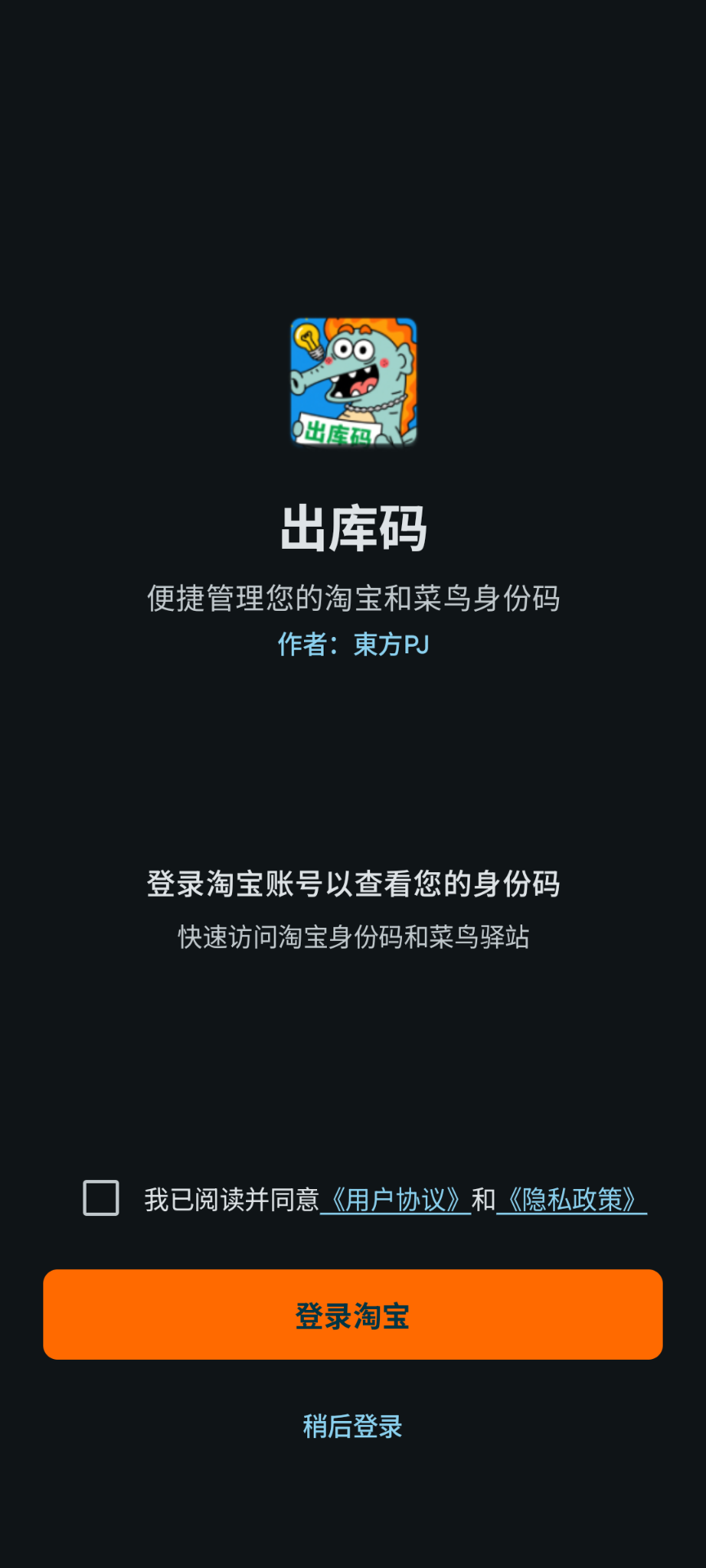Click the 出库码 app title text
Viewport: 706px width, 1568px height.
tap(353, 527)
